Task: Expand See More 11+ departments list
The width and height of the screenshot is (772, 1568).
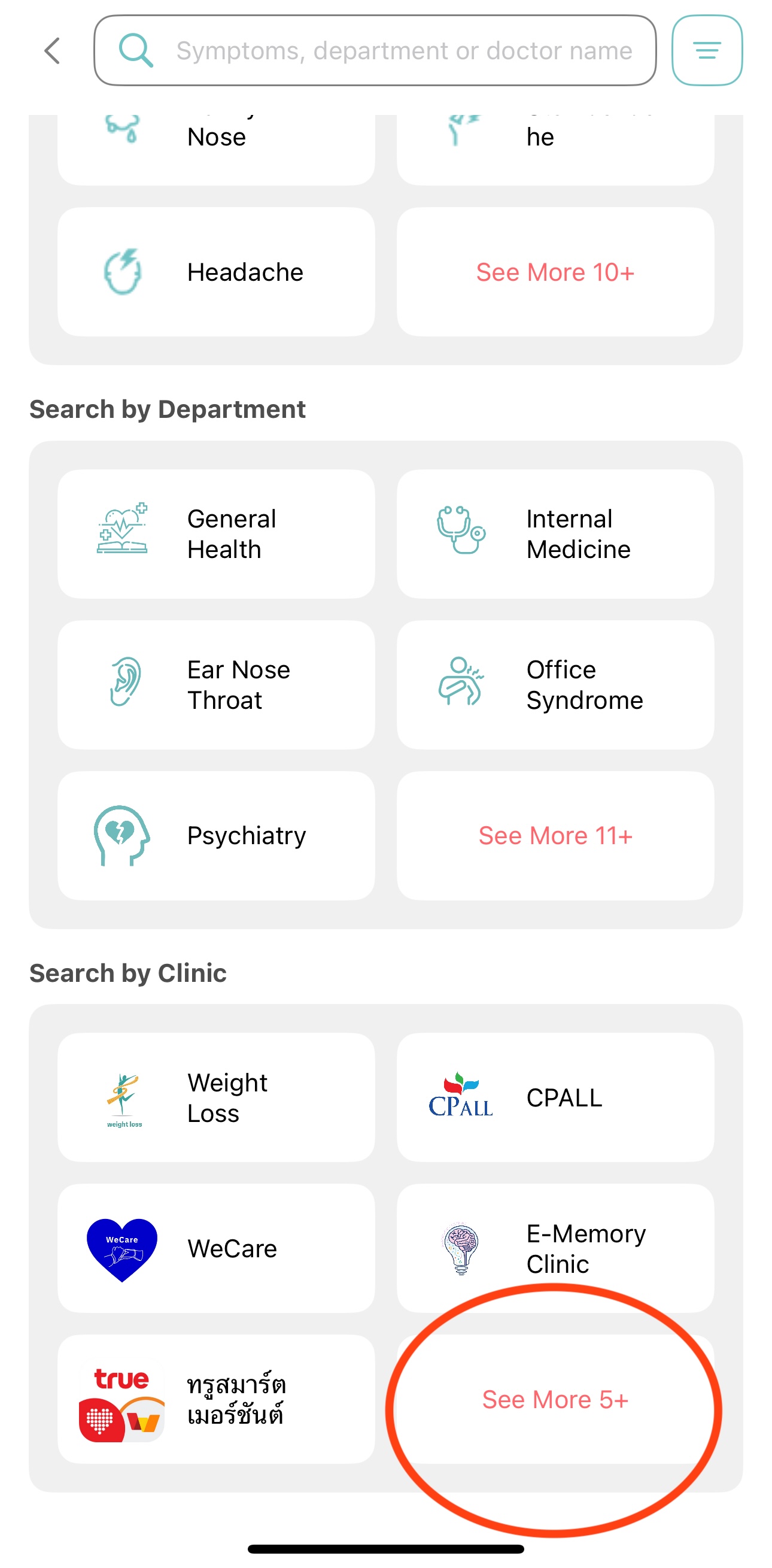Action: (555, 835)
